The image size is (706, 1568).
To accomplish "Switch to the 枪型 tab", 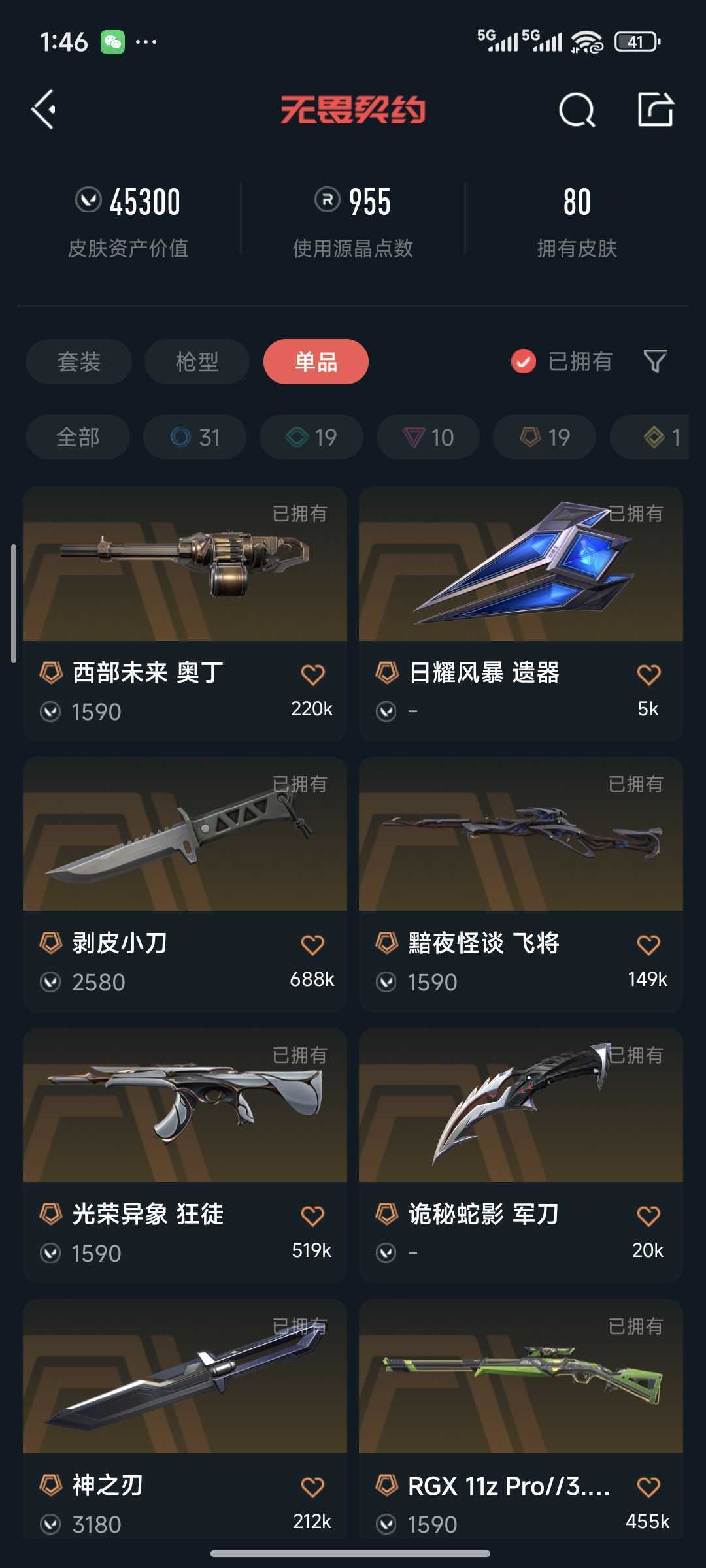I will click(197, 362).
